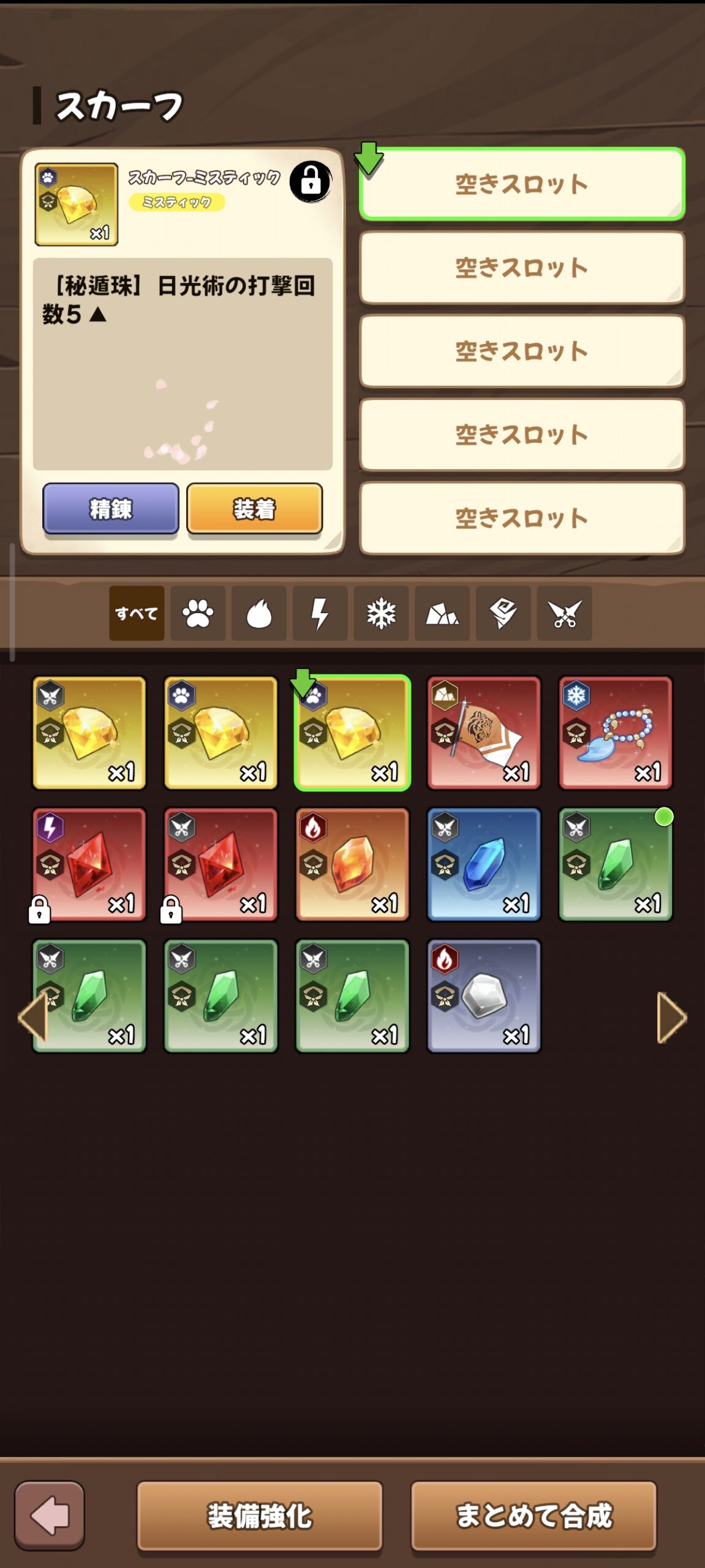Image resolution: width=705 pixels, height=1568 pixels.
Task: Filter items by crossed swords icon
Action: [564, 613]
